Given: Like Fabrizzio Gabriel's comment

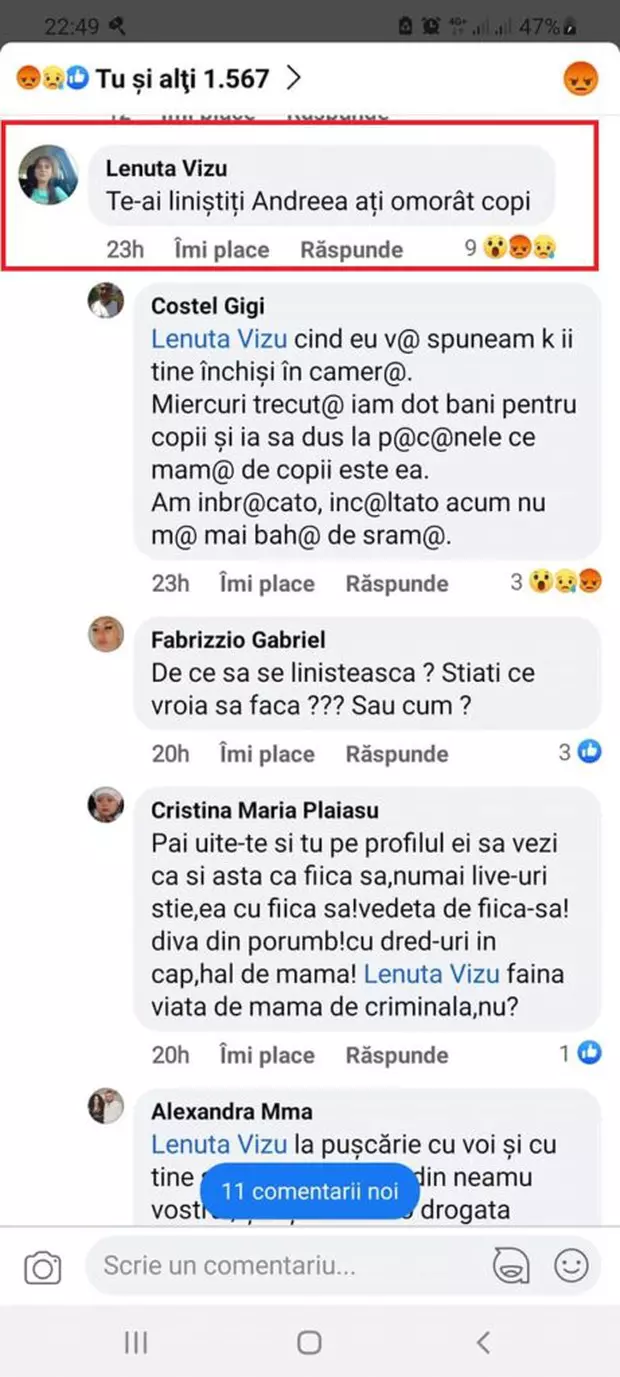Looking at the screenshot, I should point(266,753).
